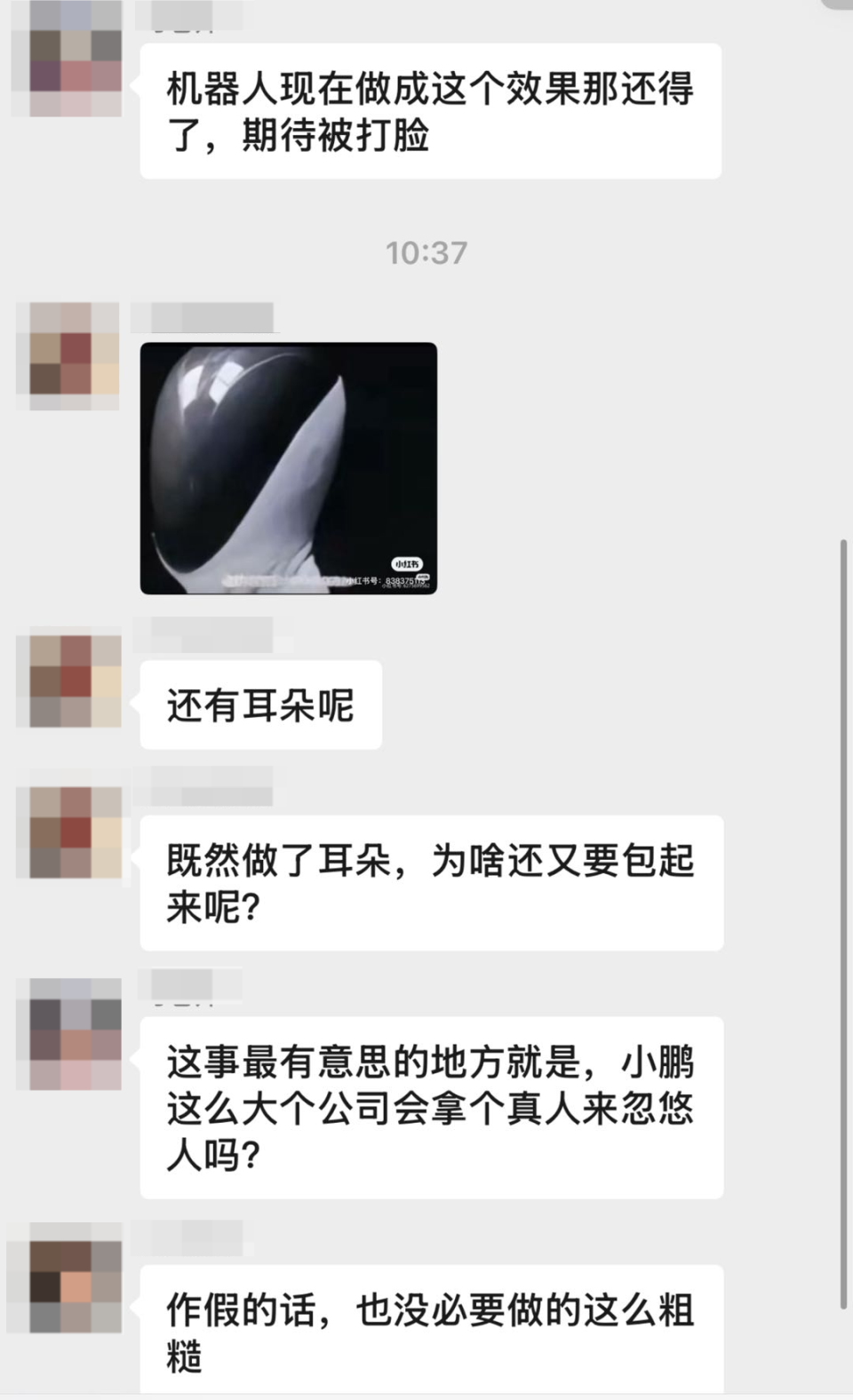The height and width of the screenshot is (1400, 853).
Task: Tap the message "既然做了耳朵，为啥还又要包起来呢?"
Action: (432, 884)
